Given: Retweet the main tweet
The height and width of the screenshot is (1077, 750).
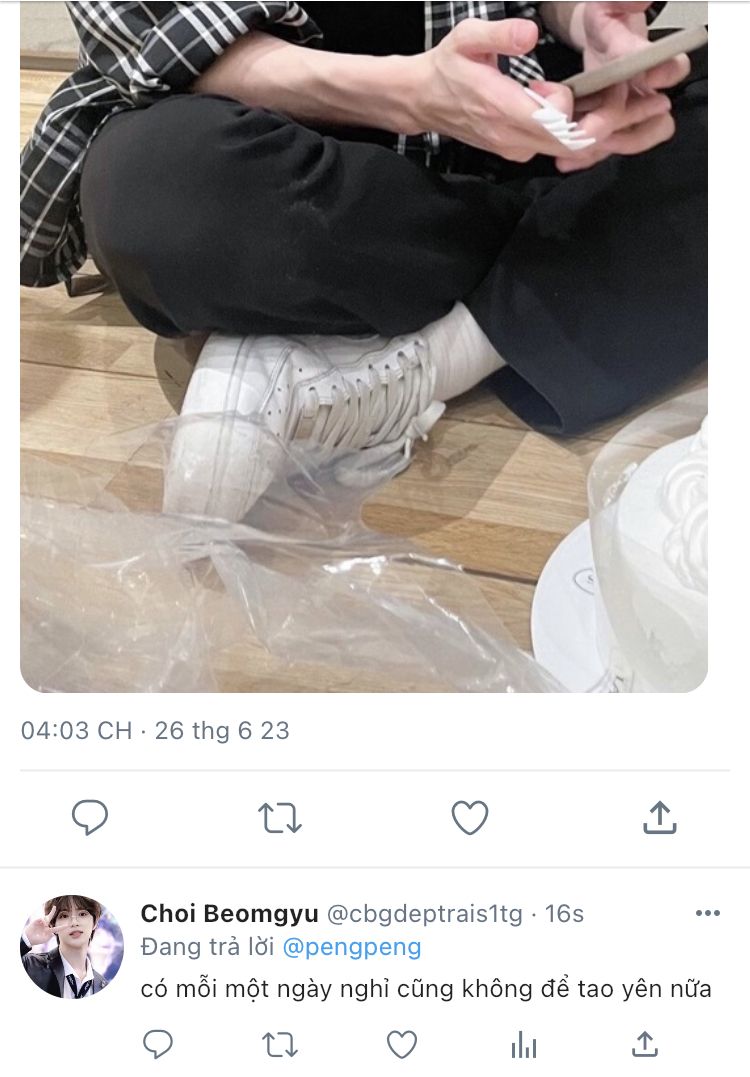Looking at the screenshot, I should click(x=279, y=818).
